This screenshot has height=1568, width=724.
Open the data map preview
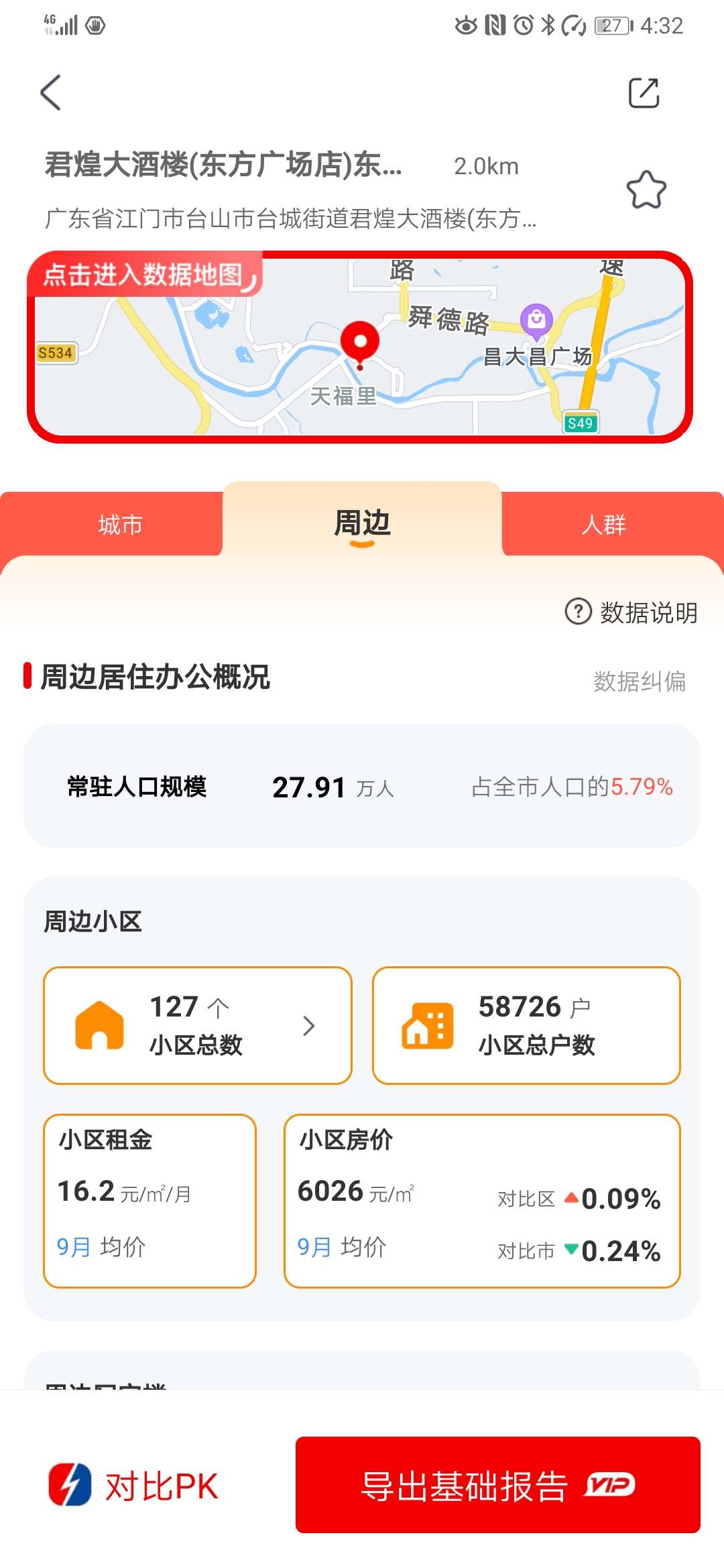tap(360, 347)
